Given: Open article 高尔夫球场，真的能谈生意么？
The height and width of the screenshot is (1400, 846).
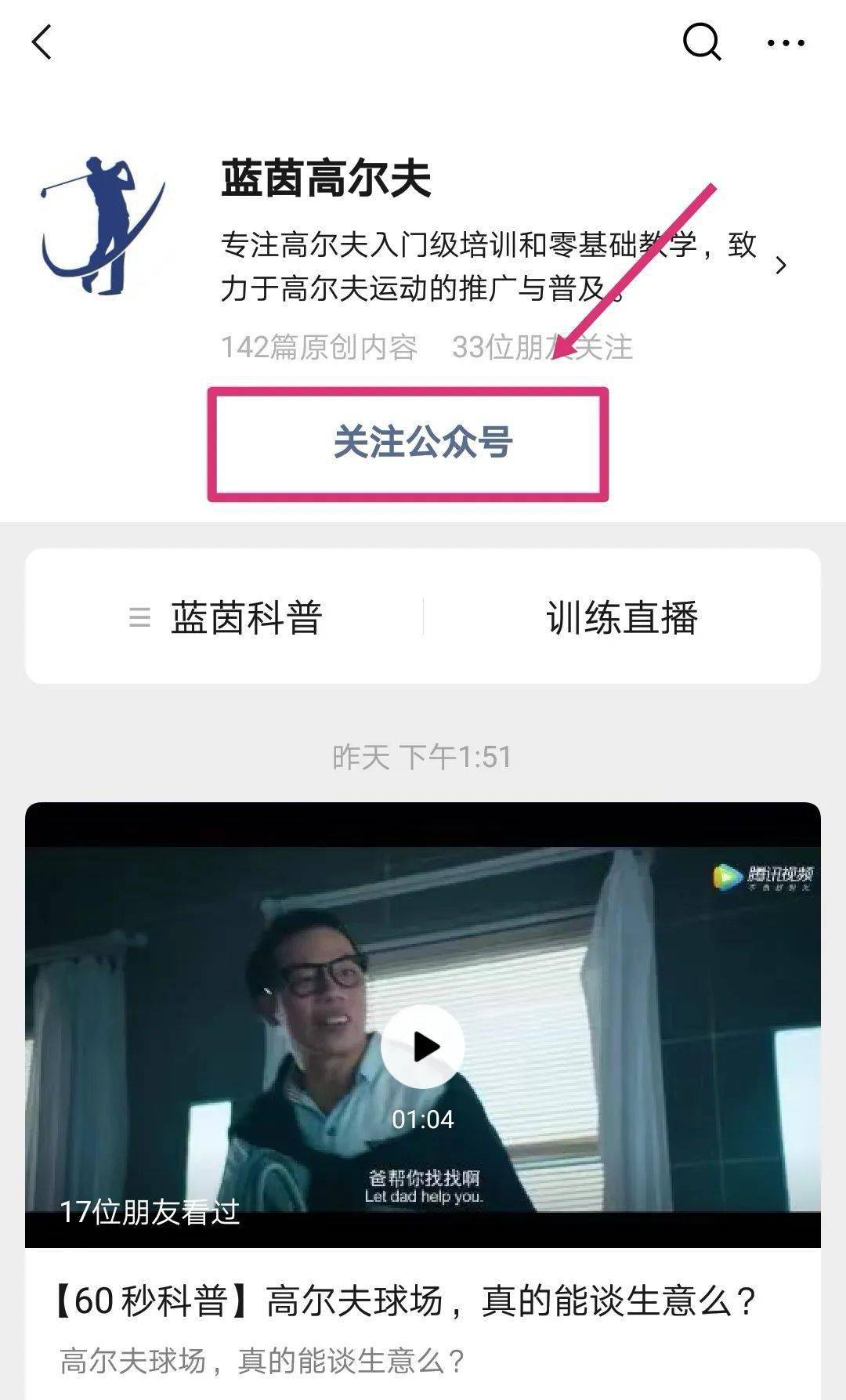Looking at the screenshot, I should [406, 1301].
